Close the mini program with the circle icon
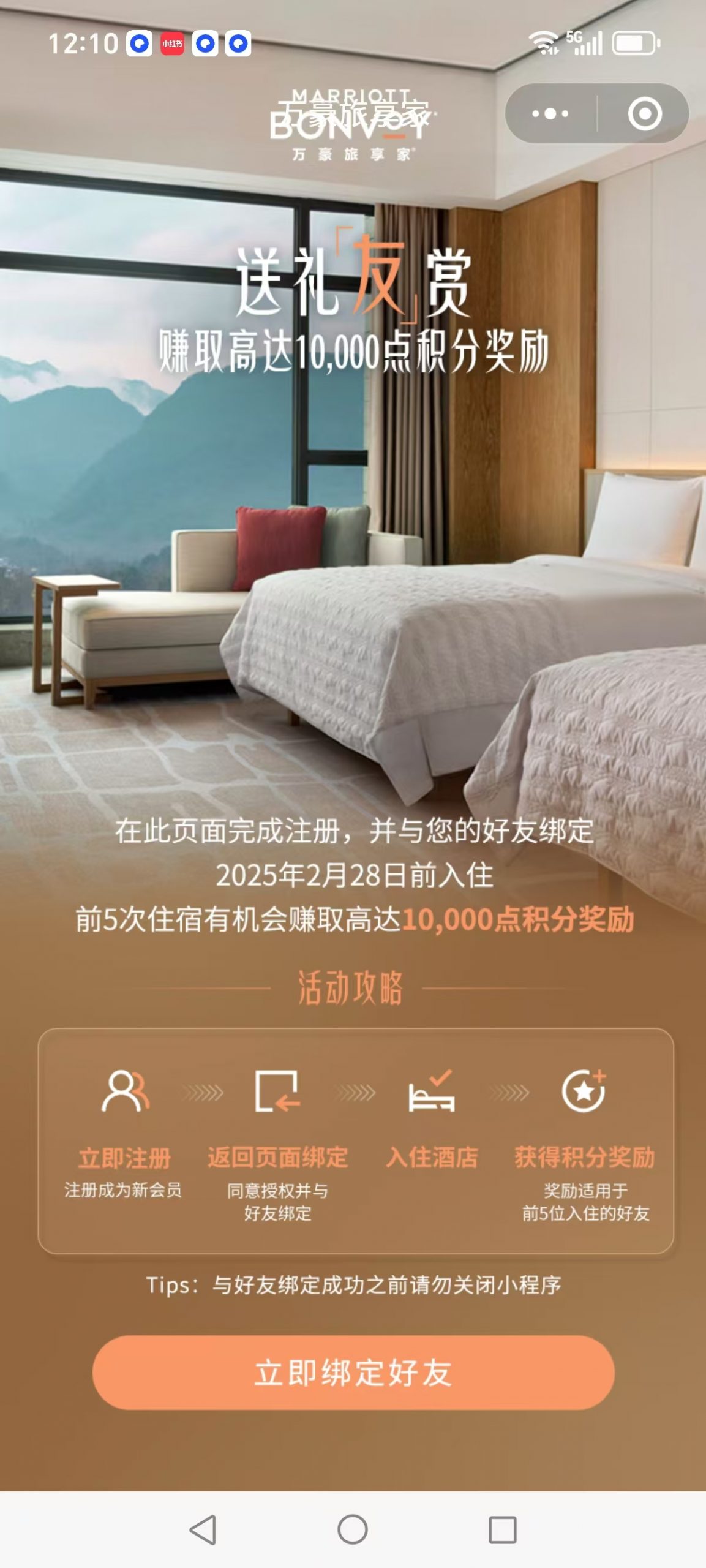 coord(645,114)
